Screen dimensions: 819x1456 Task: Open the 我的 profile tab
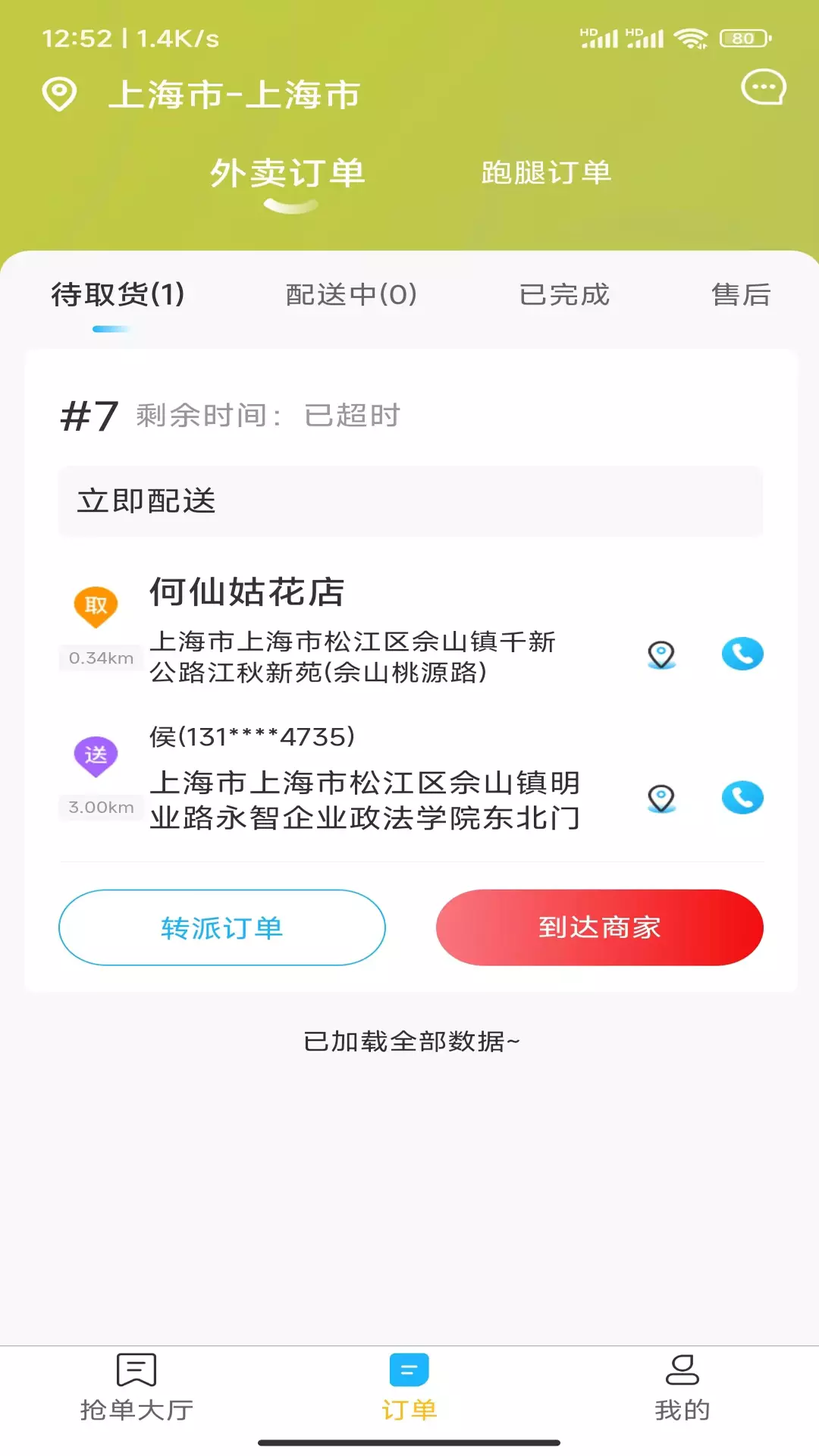point(682,1388)
